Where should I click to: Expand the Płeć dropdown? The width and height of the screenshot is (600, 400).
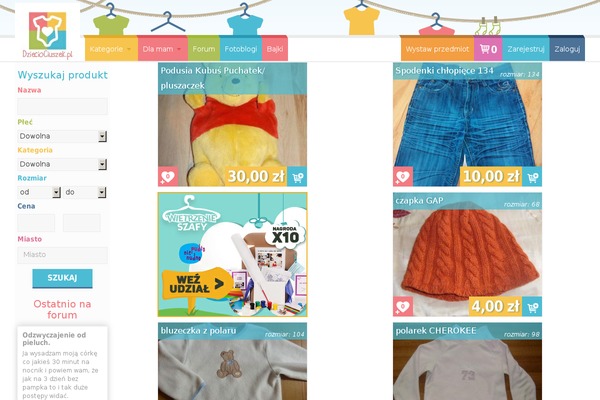62,136
